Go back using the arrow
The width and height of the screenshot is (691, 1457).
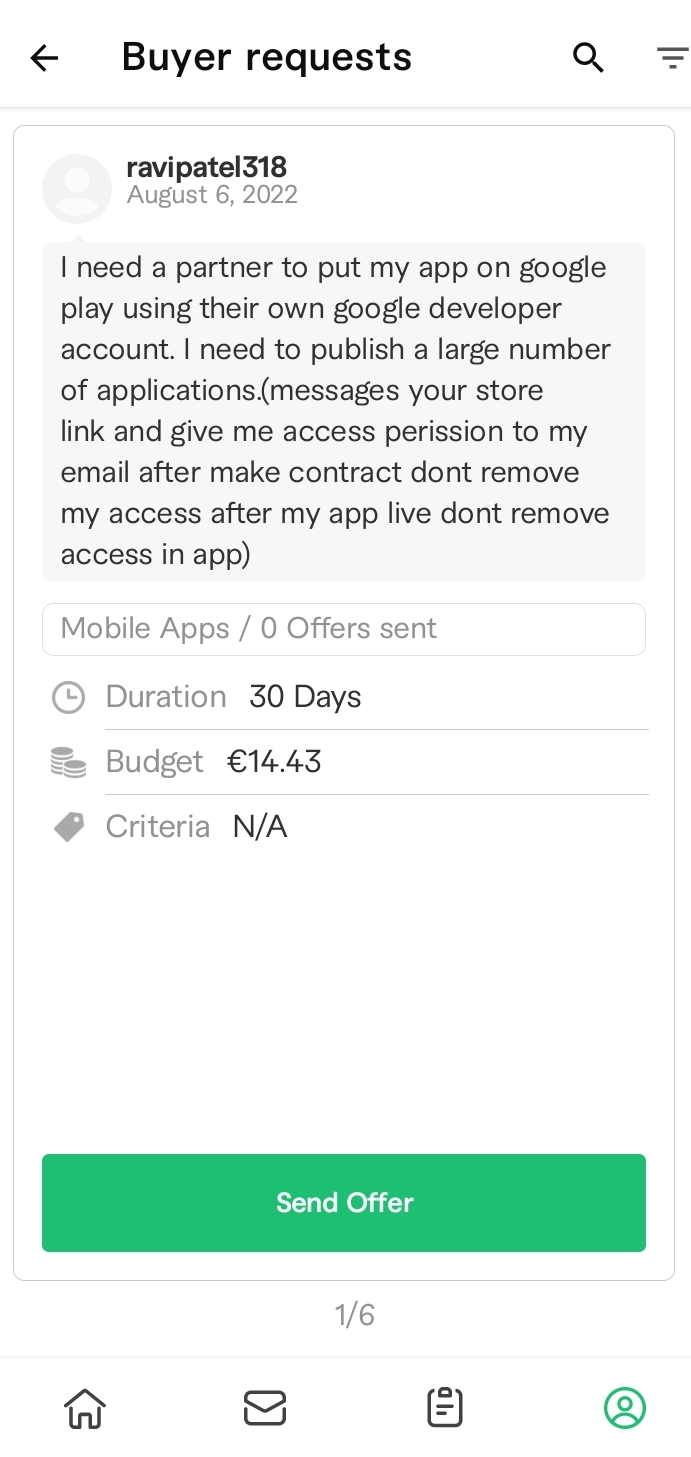(45, 58)
